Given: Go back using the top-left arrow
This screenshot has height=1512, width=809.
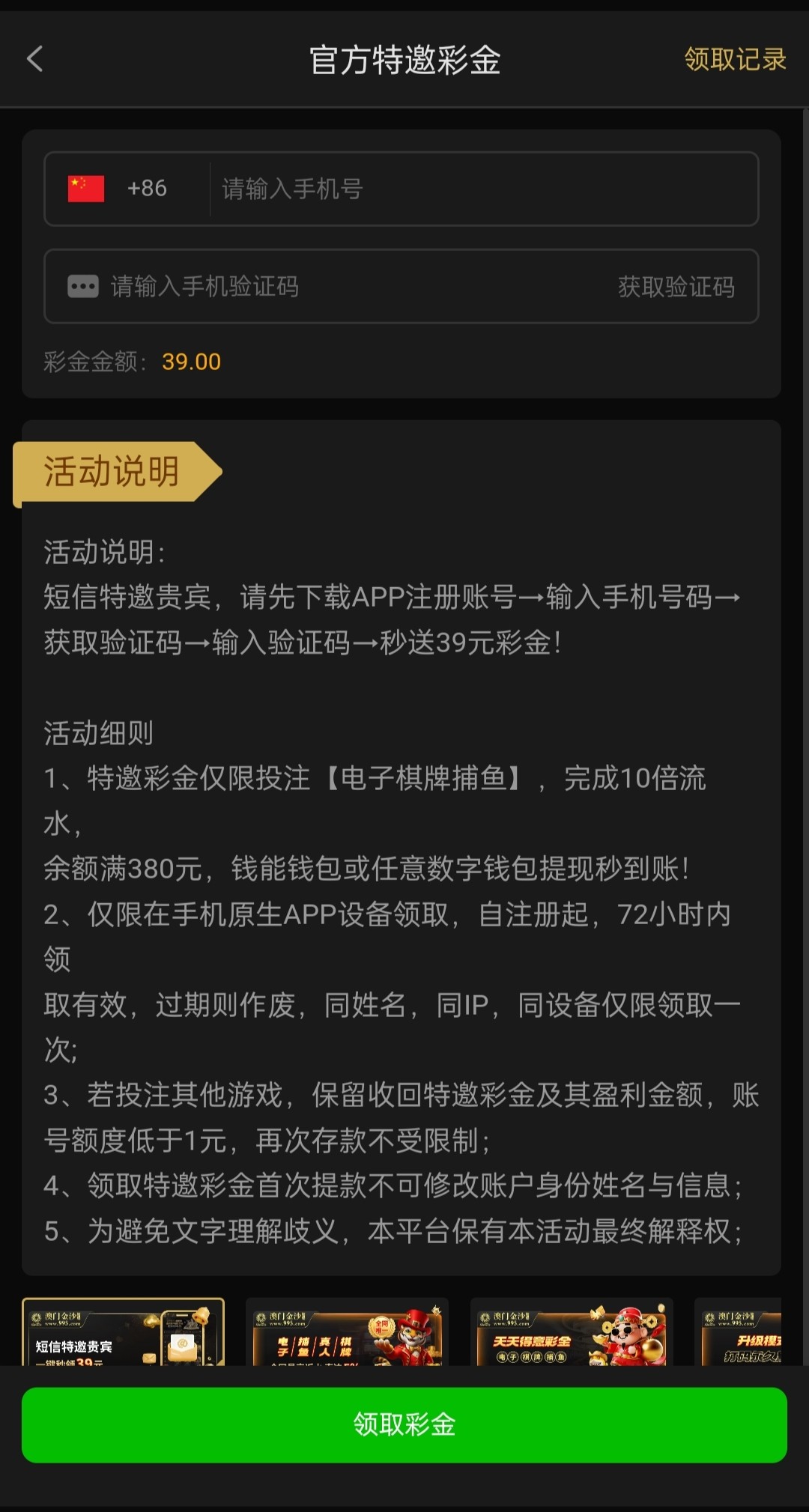Looking at the screenshot, I should [x=35, y=59].
